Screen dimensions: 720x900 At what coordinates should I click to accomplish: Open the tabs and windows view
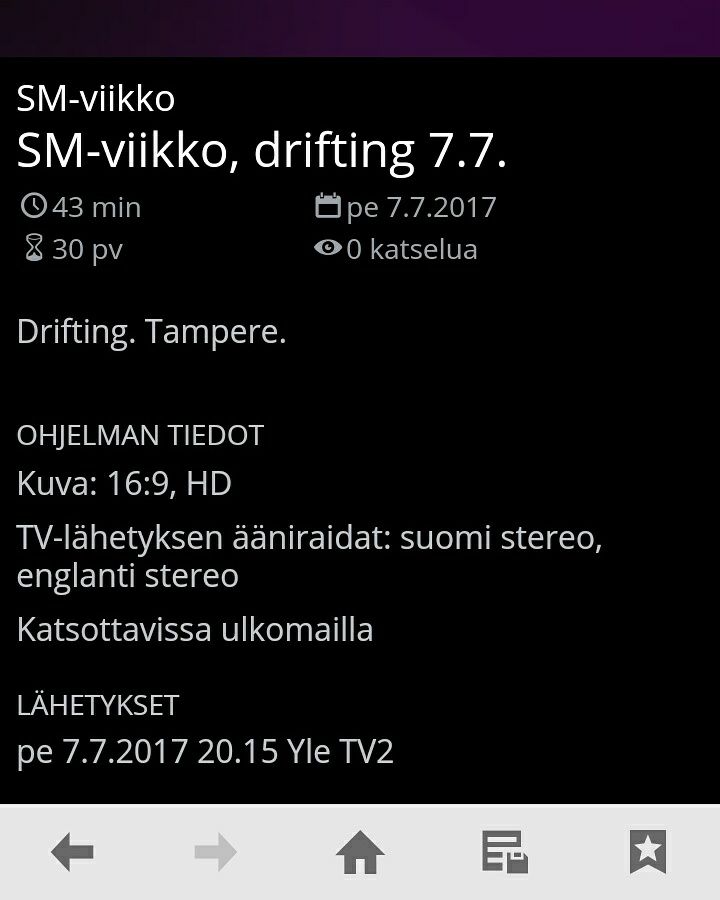point(504,853)
